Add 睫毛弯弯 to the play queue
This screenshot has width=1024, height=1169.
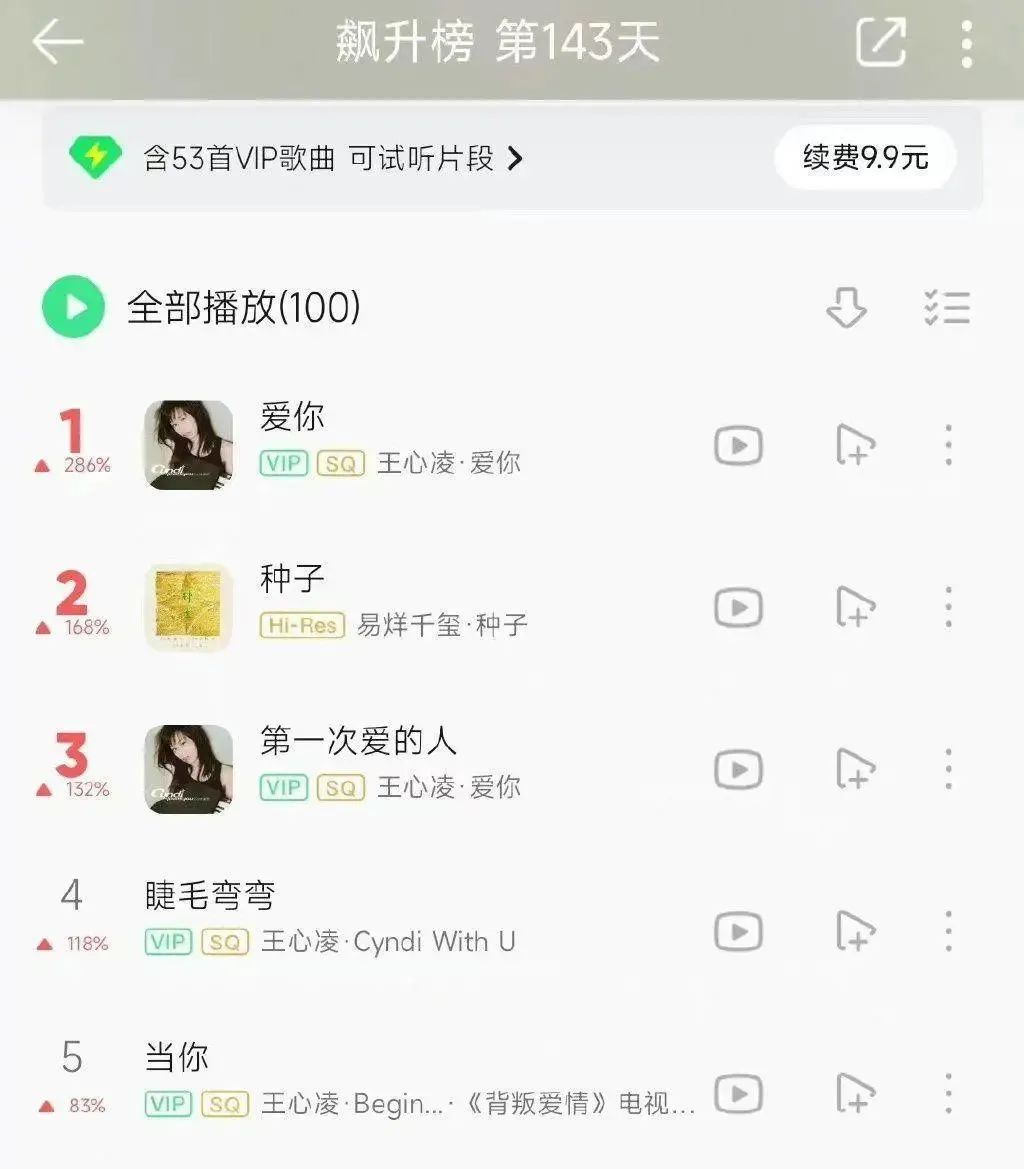point(855,931)
